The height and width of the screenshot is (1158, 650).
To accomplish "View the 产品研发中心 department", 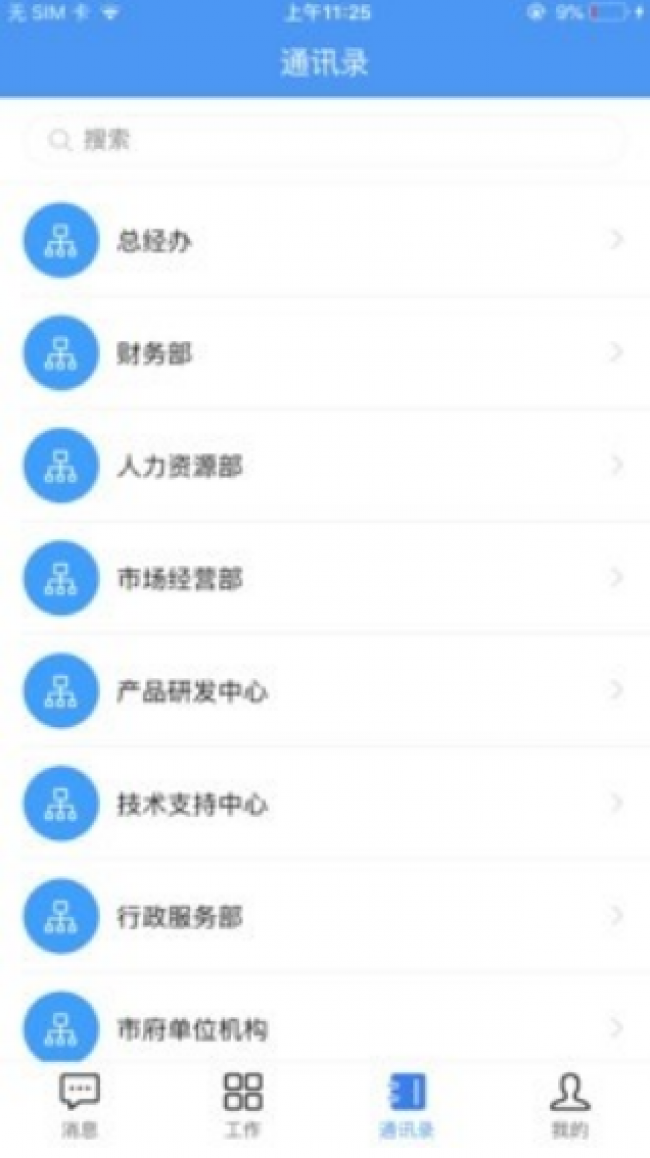I will (x=325, y=691).
